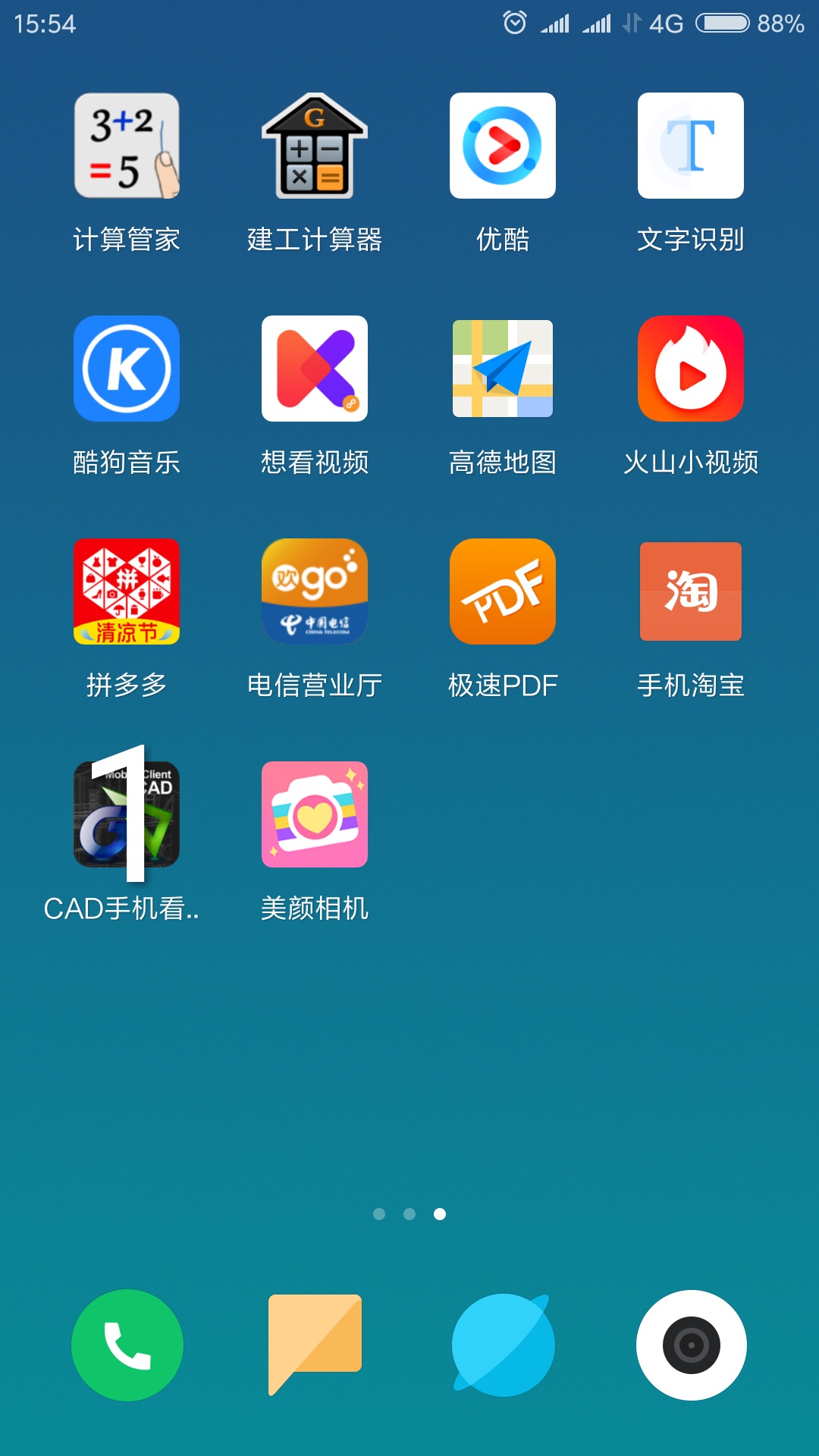Open the phone dialer in the dock
This screenshot has height=1456, width=819.
(127, 1345)
